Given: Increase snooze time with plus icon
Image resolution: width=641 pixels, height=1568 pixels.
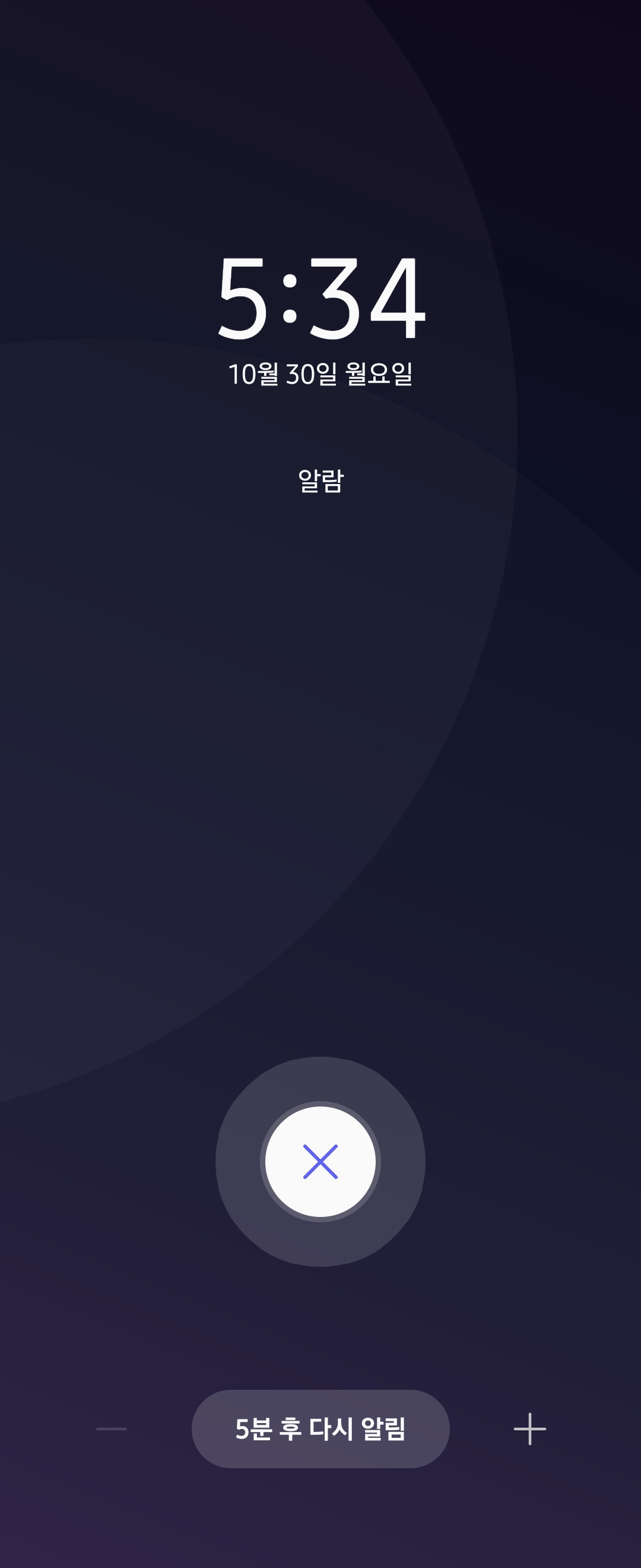Looking at the screenshot, I should [529, 1428].
